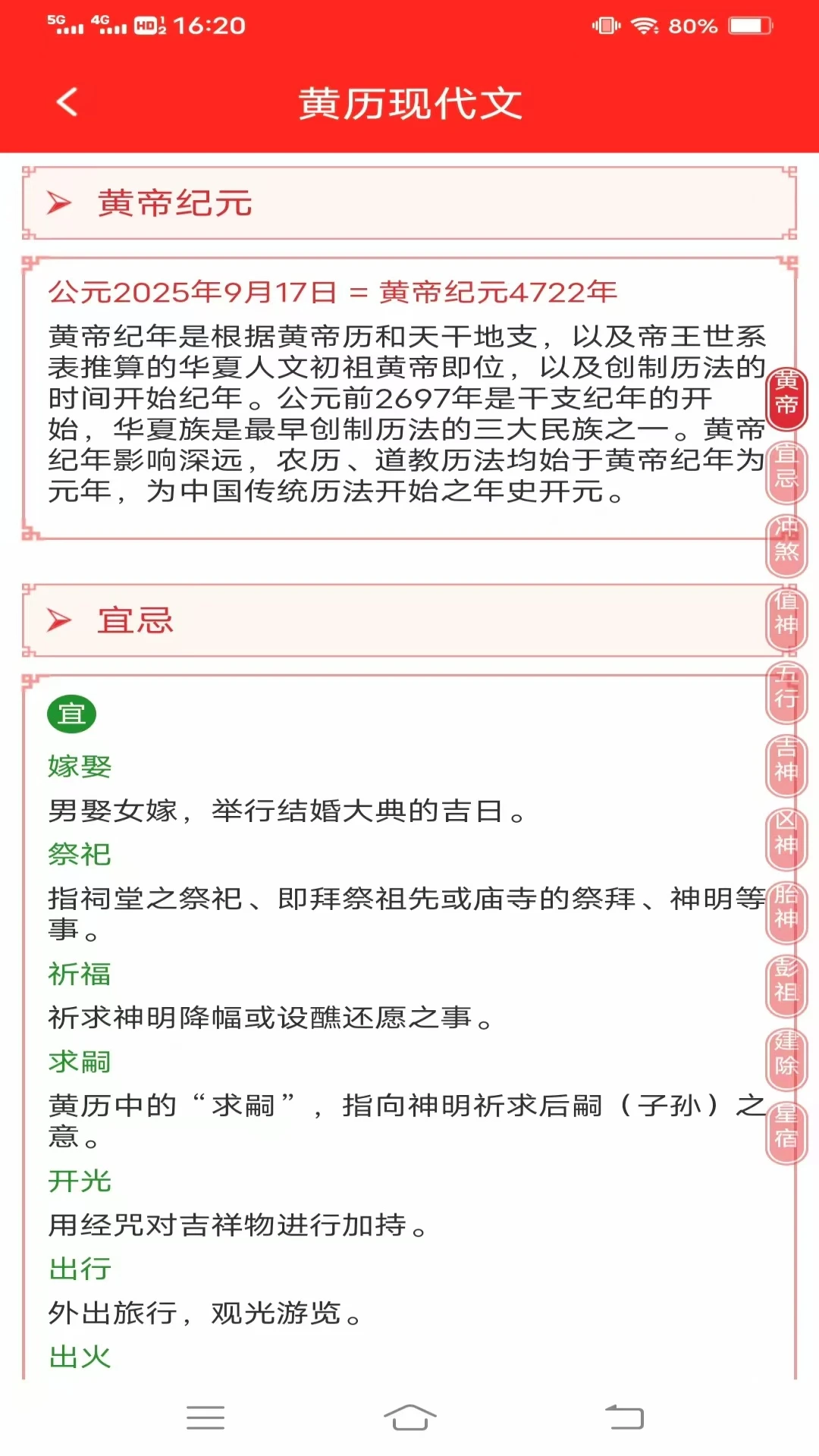Jump to the 凶神 section
The height and width of the screenshot is (1456, 819).
[786, 834]
